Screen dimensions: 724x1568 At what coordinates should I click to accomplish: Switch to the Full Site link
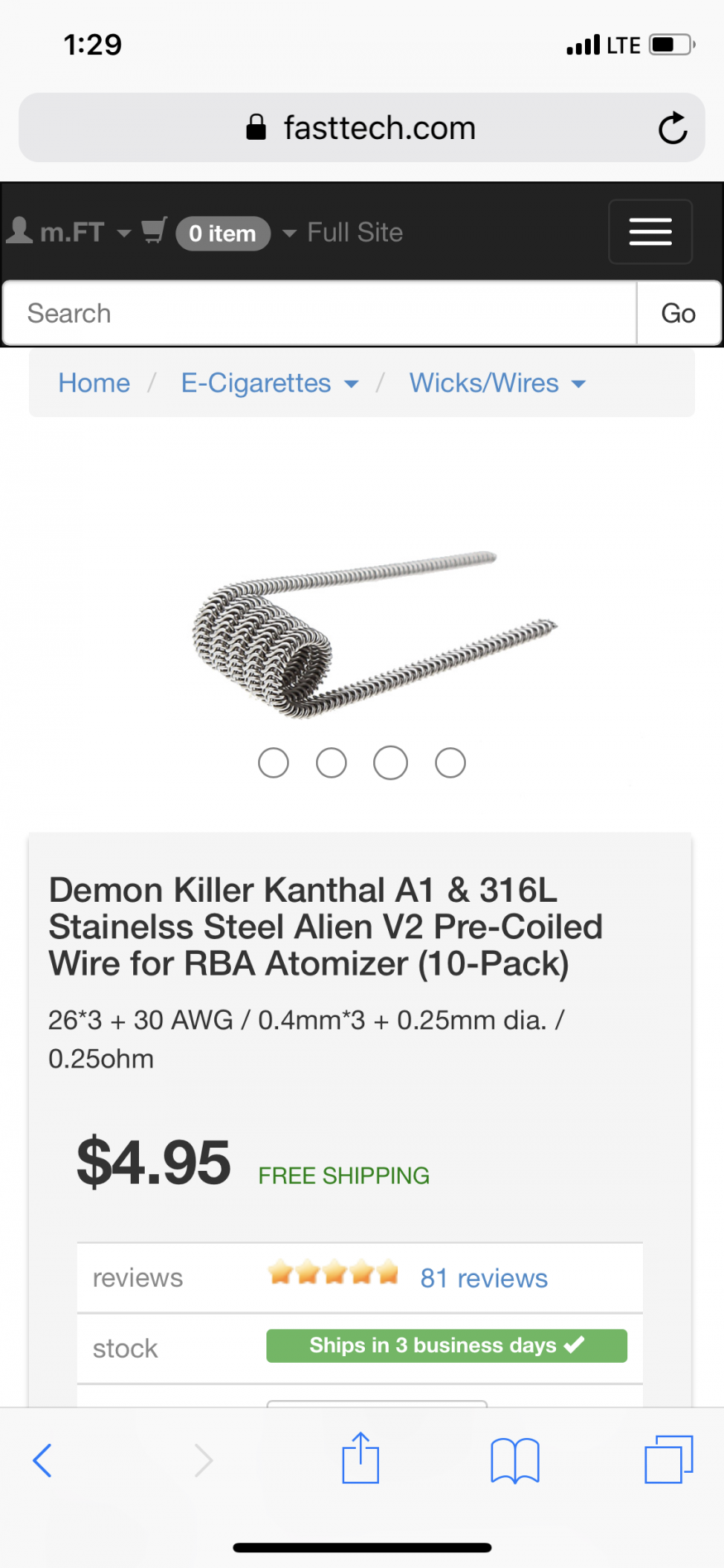tap(355, 233)
